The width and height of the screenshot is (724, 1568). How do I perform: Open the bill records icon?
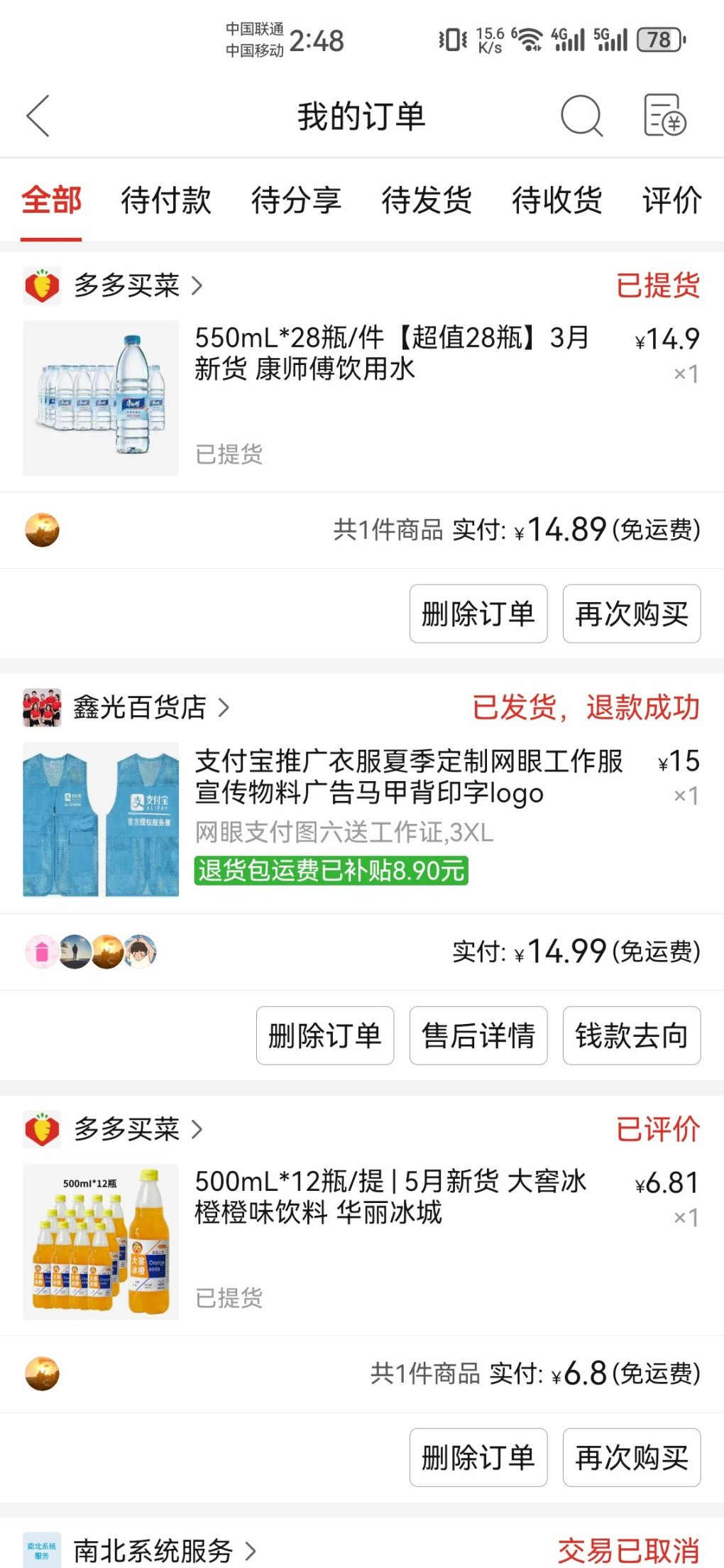tap(664, 116)
